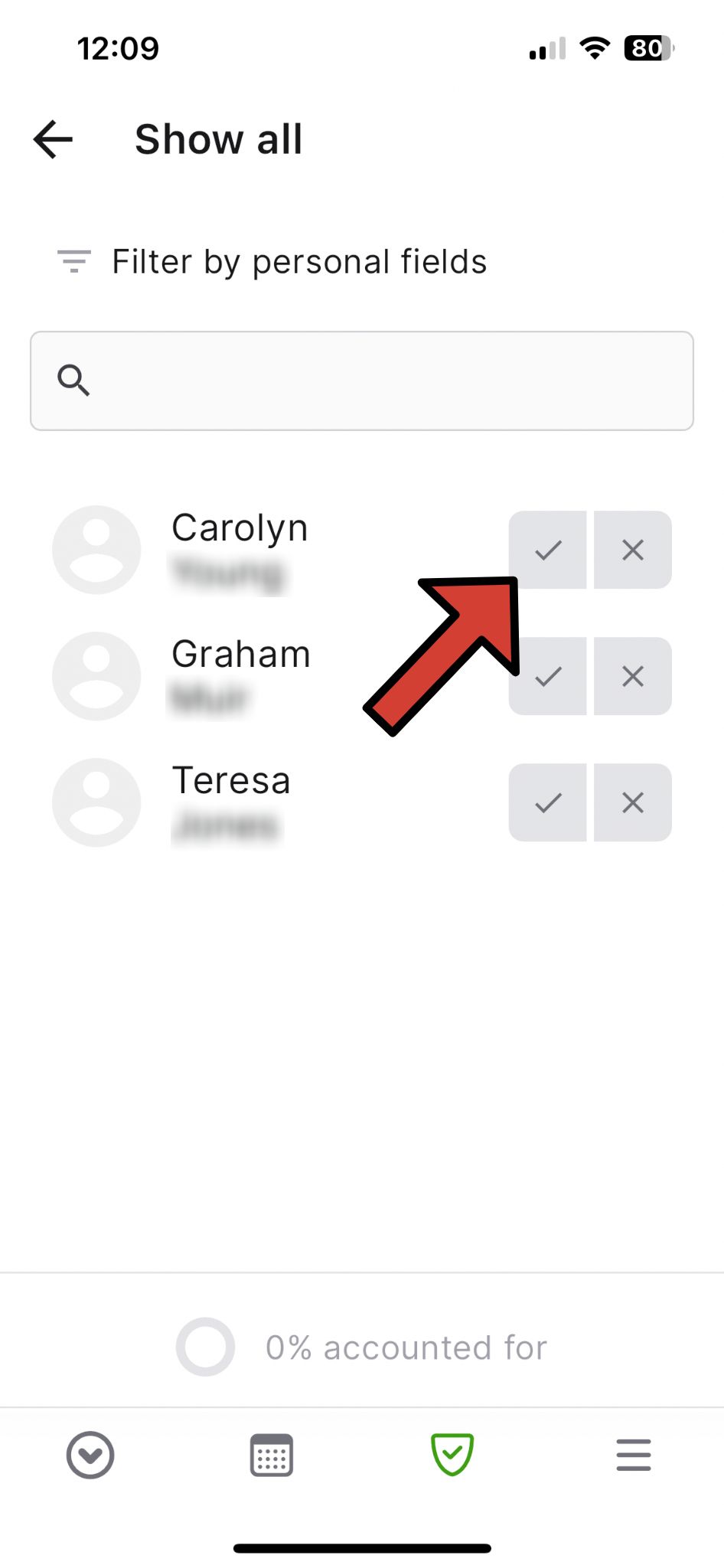Tap the X button for Graham
Viewport: 724px width, 1568px height.
(633, 676)
